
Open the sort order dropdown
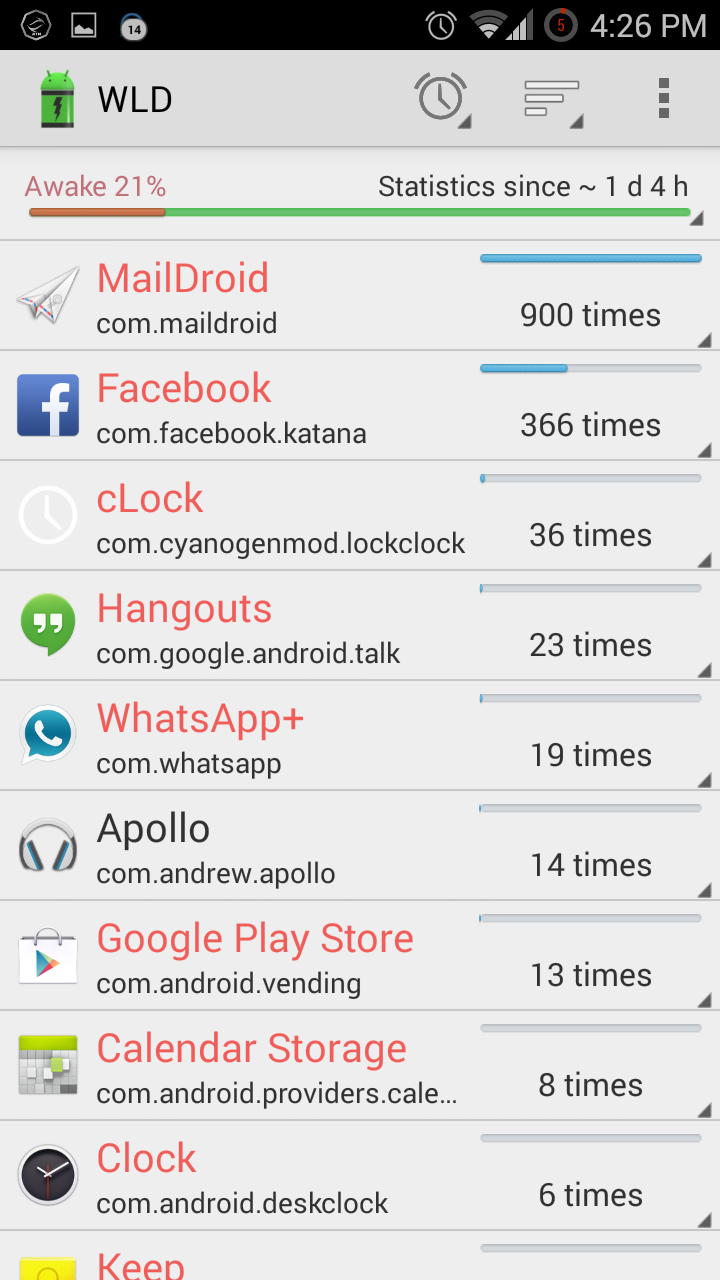pyautogui.click(x=552, y=99)
